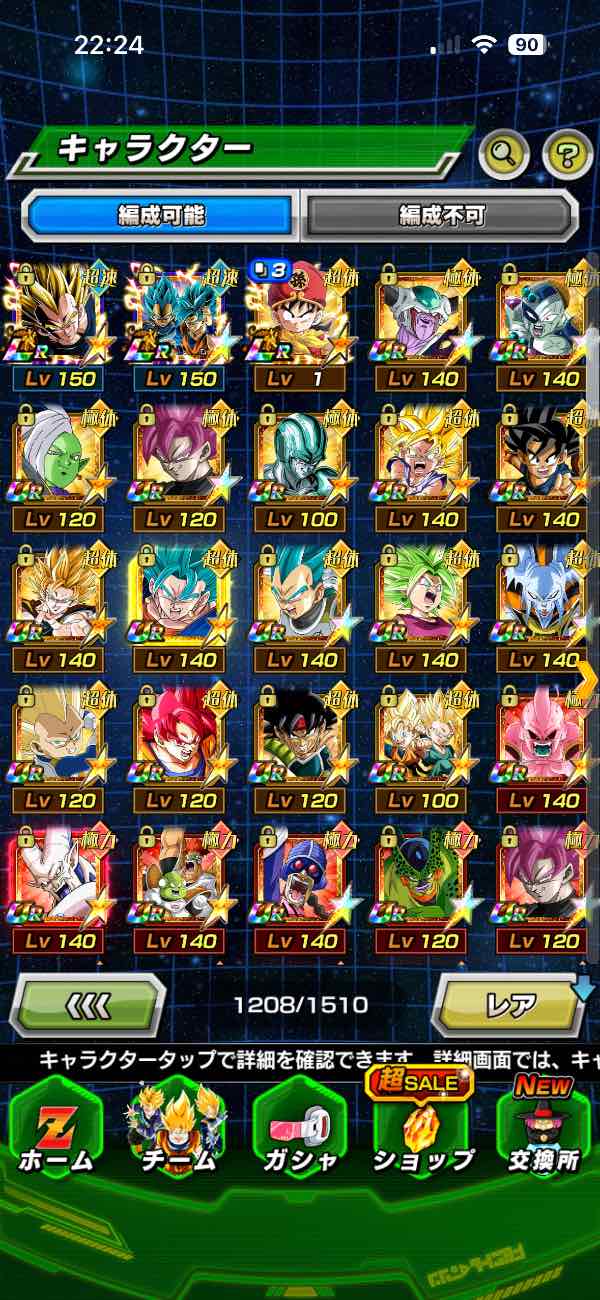Open the チーム menu
The image size is (600, 1300).
point(176,1130)
